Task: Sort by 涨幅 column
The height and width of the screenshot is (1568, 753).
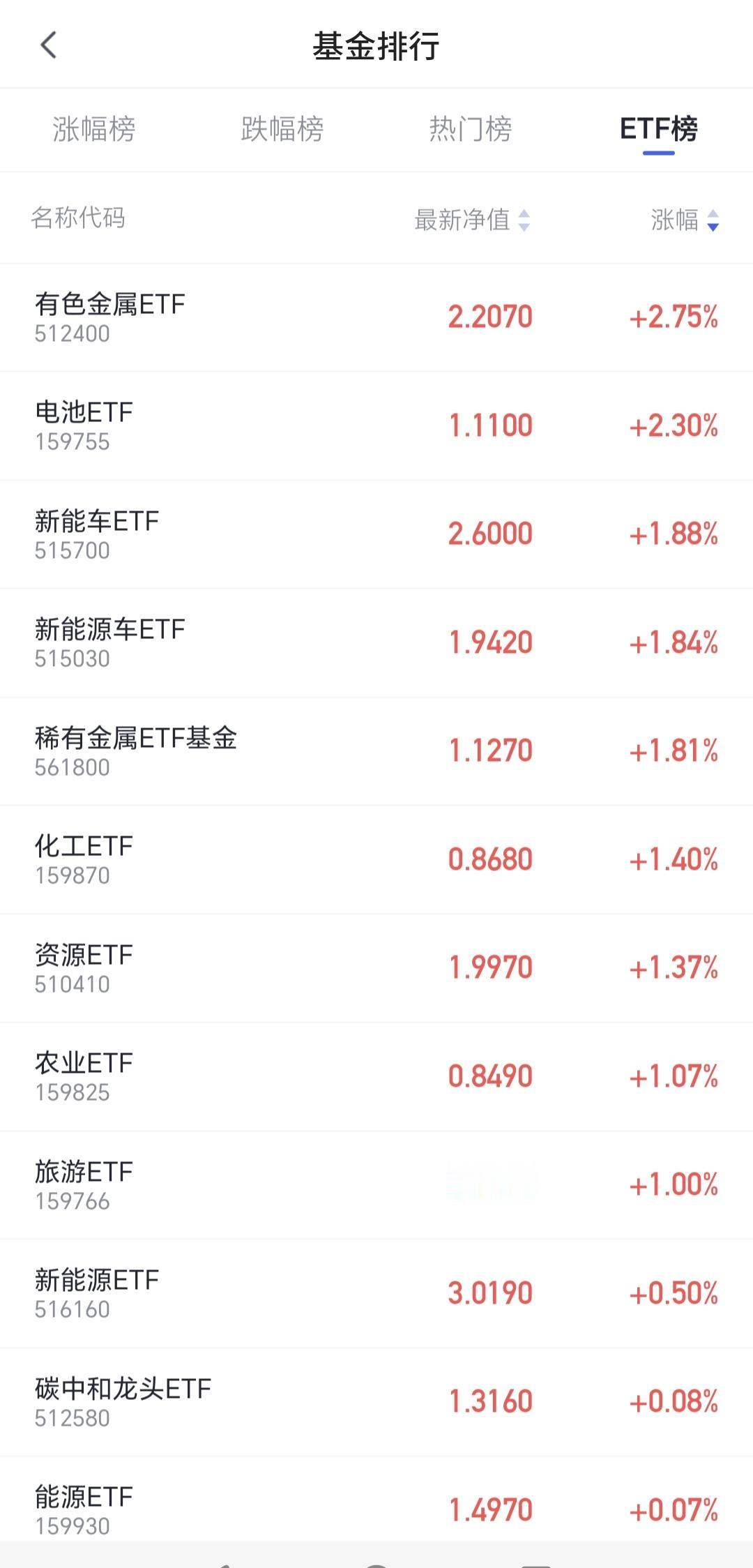Action: click(x=684, y=220)
